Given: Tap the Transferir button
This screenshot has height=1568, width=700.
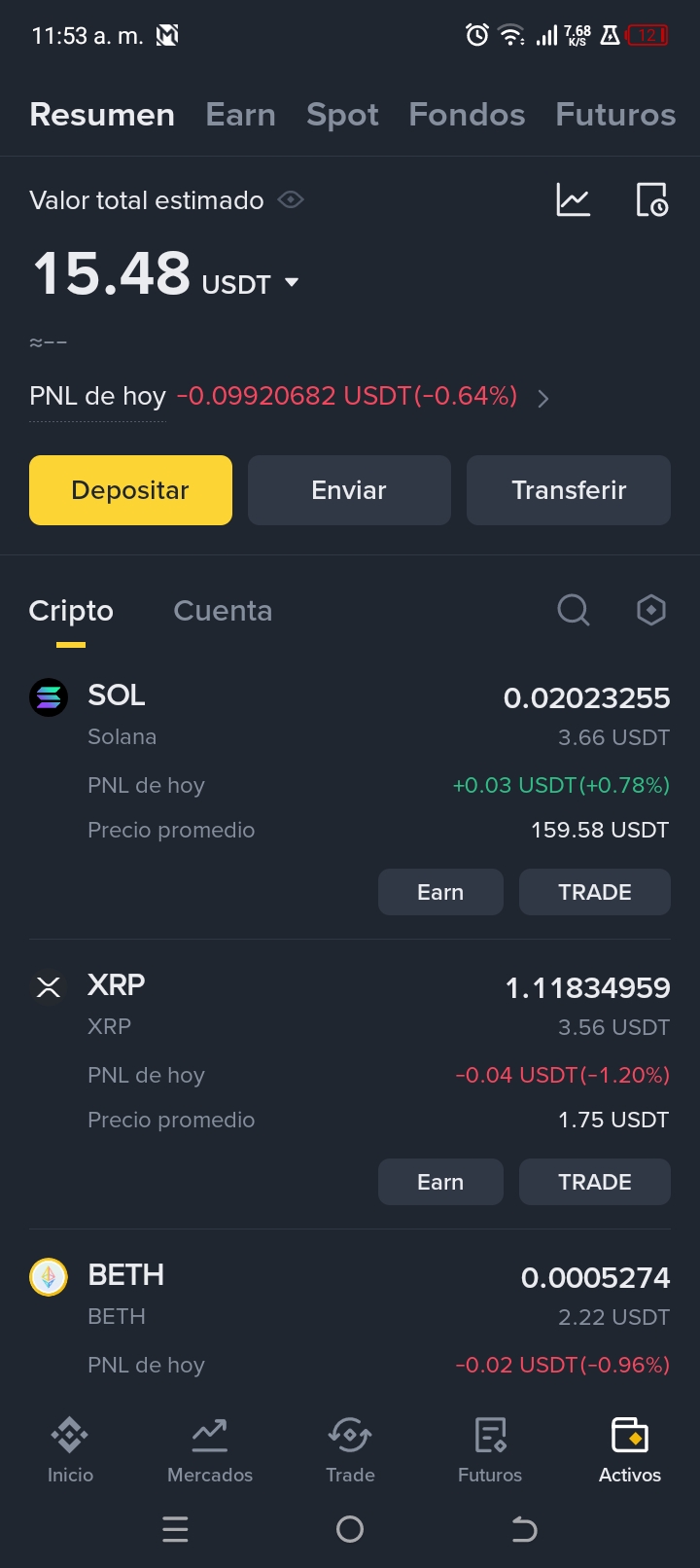Looking at the screenshot, I should (x=569, y=490).
